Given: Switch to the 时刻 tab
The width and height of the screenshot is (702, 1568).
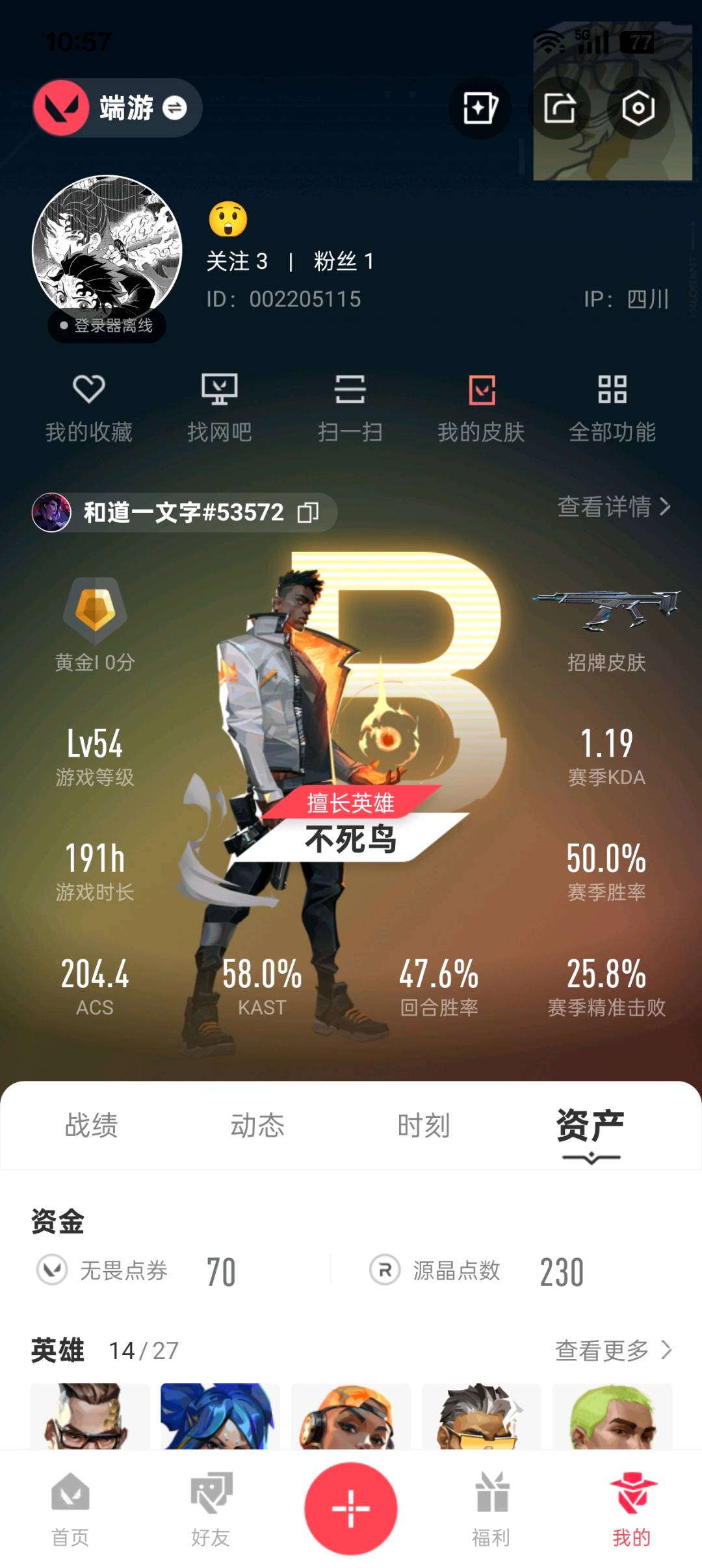Looking at the screenshot, I should [424, 1126].
